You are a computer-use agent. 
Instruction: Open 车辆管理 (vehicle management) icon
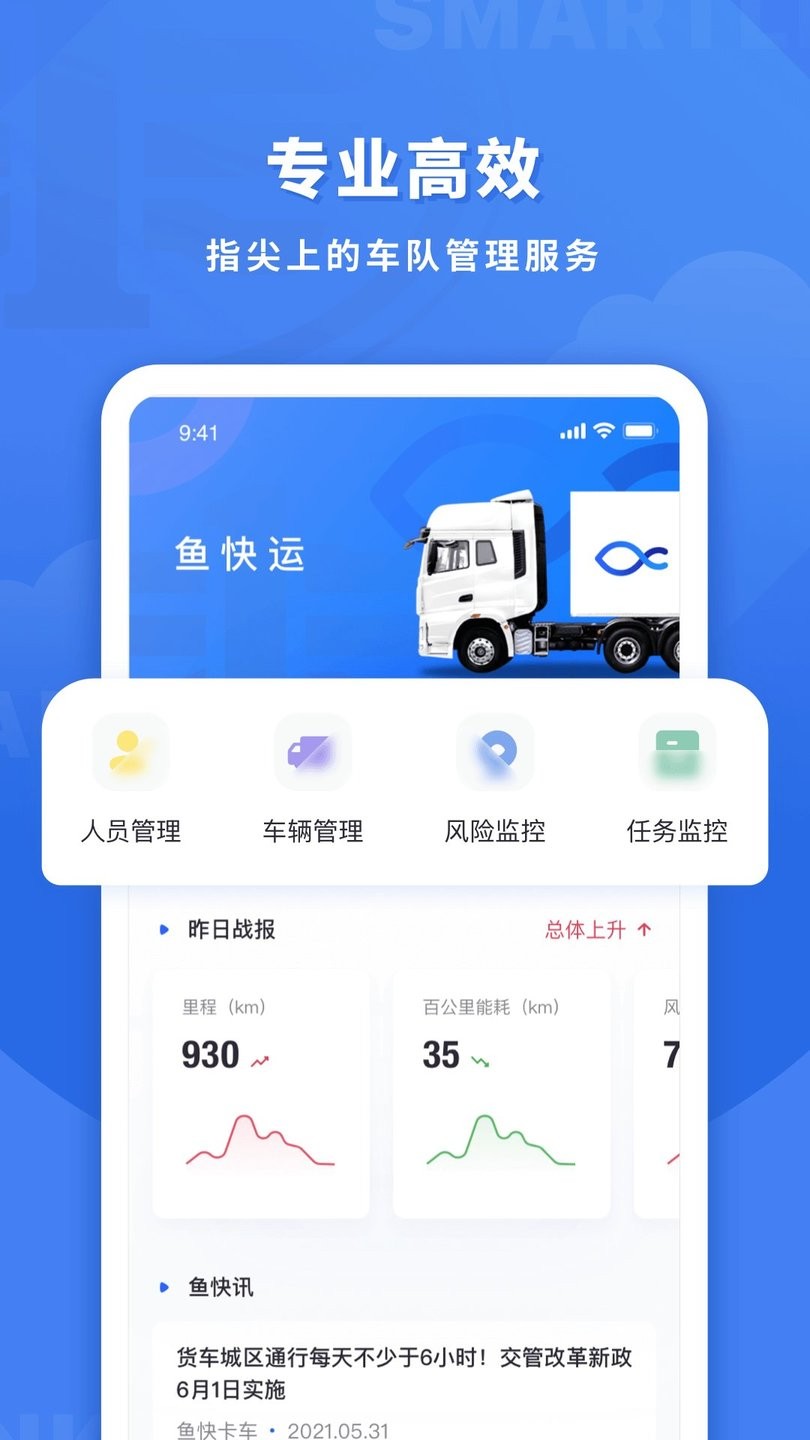pyautogui.click(x=313, y=752)
